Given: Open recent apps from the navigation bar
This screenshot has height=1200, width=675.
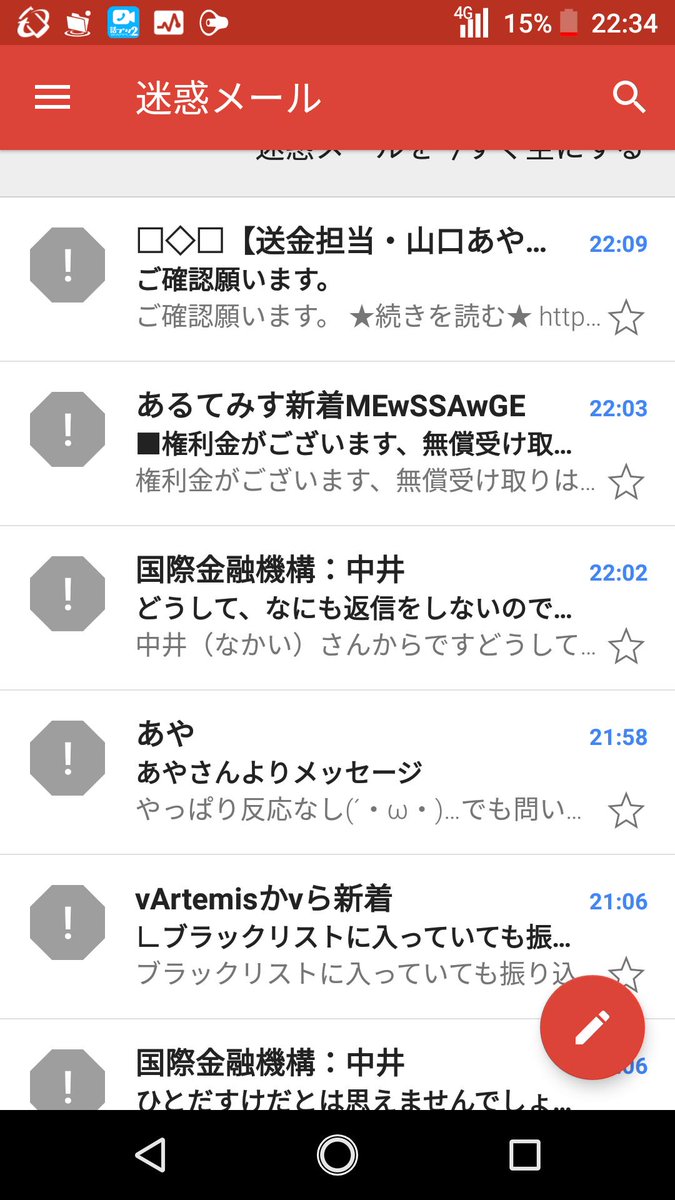Looking at the screenshot, I should pyautogui.click(x=524, y=1155).
